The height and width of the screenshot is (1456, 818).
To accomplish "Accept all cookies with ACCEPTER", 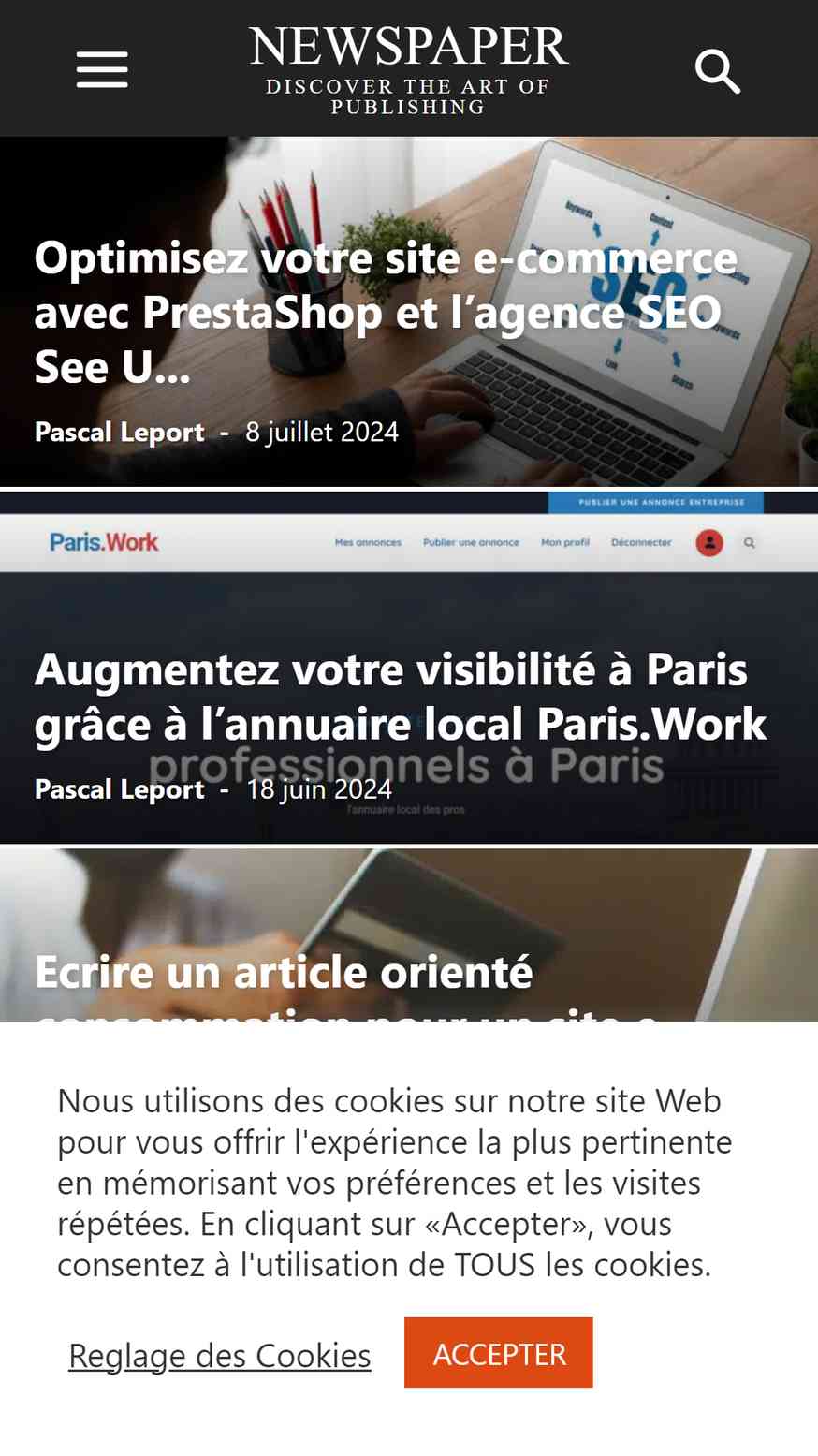I will coord(498,1353).
